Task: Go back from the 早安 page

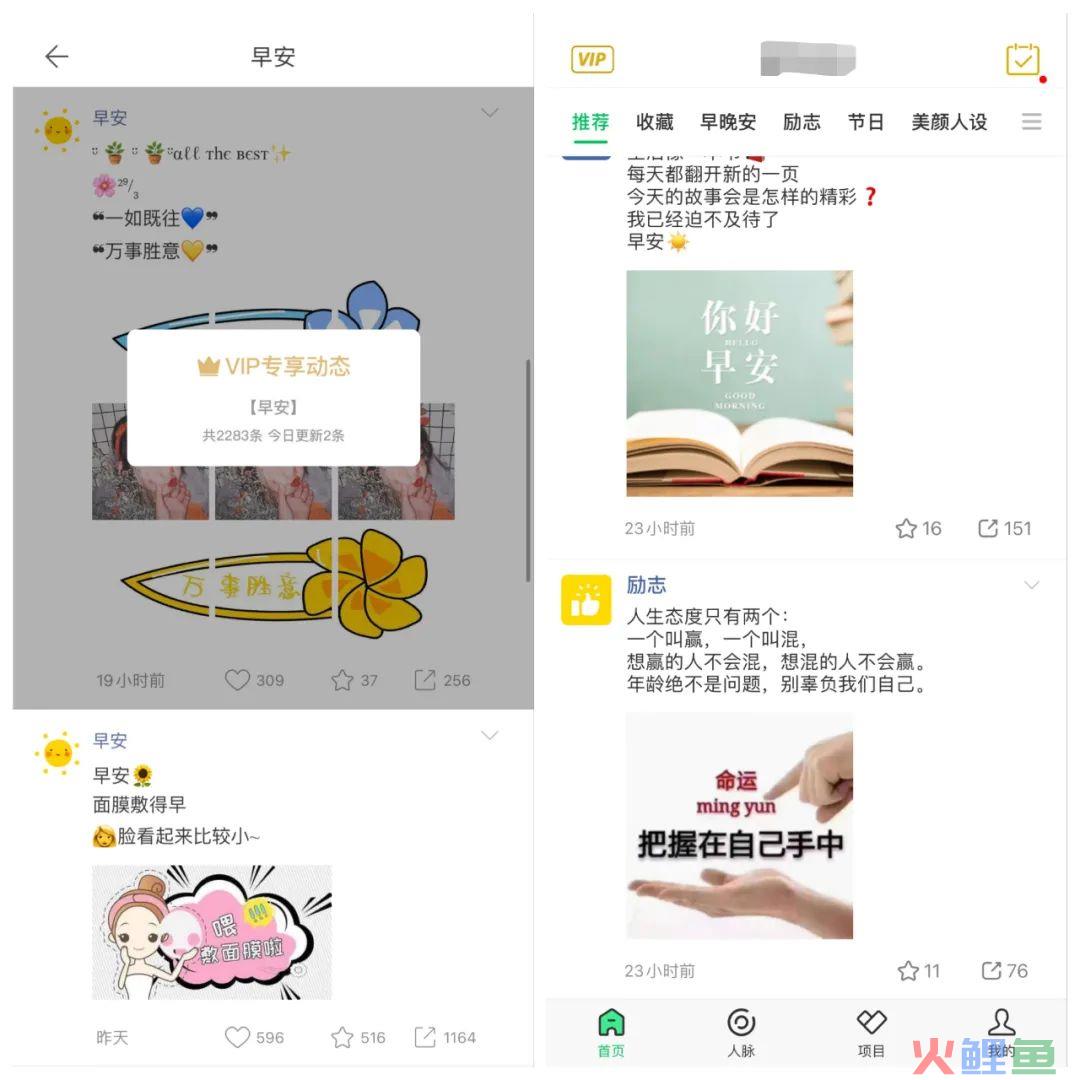Action: click(57, 57)
